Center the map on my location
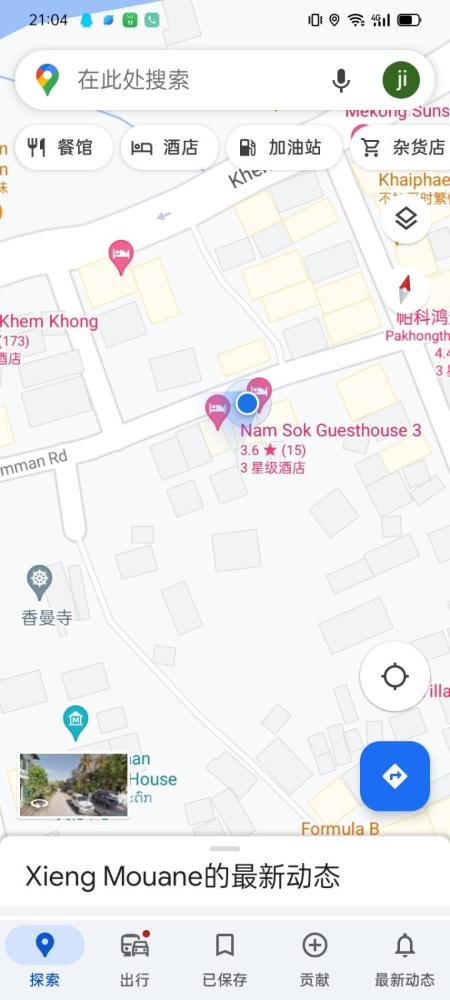The height and width of the screenshot is (1000, 450). (395, 676)
